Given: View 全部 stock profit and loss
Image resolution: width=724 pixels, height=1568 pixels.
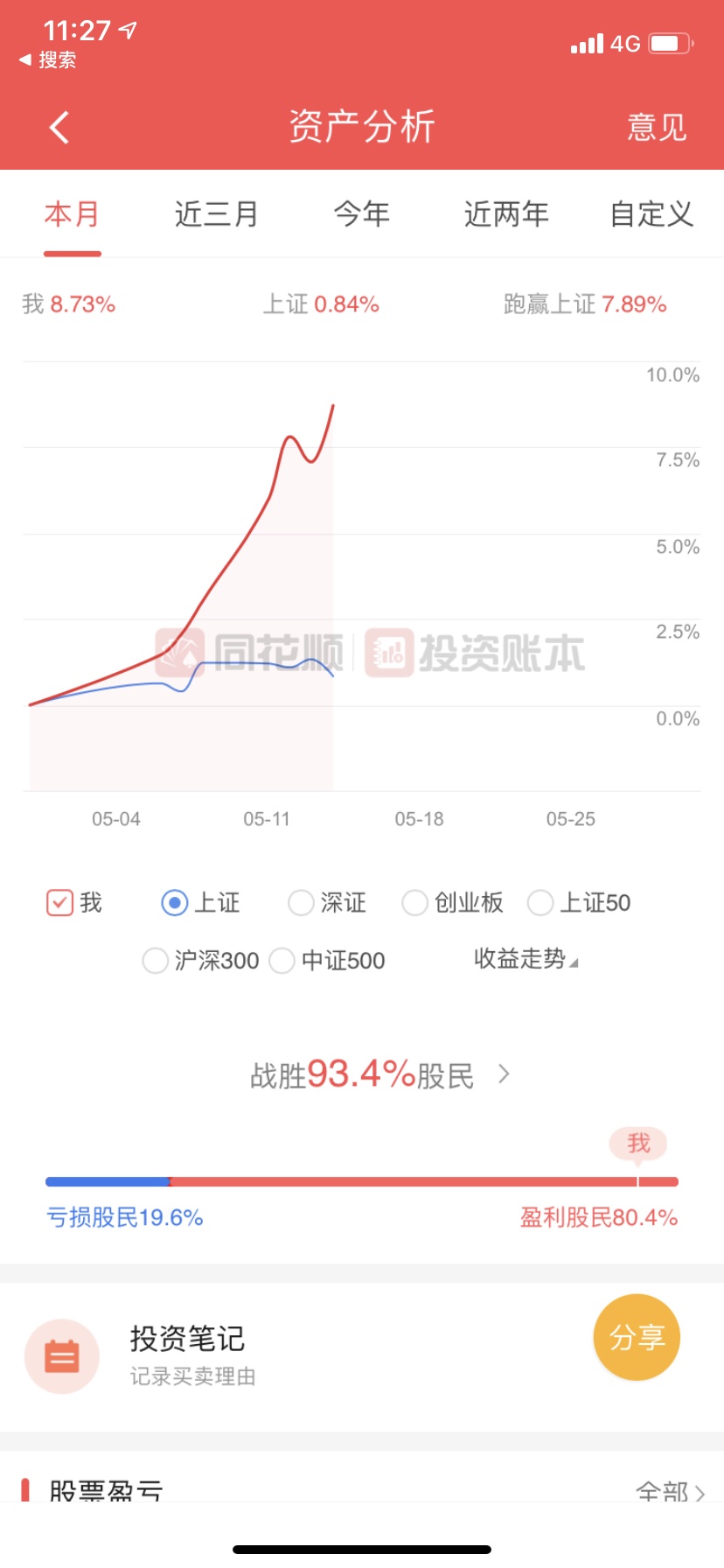Looking at the screenshot, I should coord(670,1490).
